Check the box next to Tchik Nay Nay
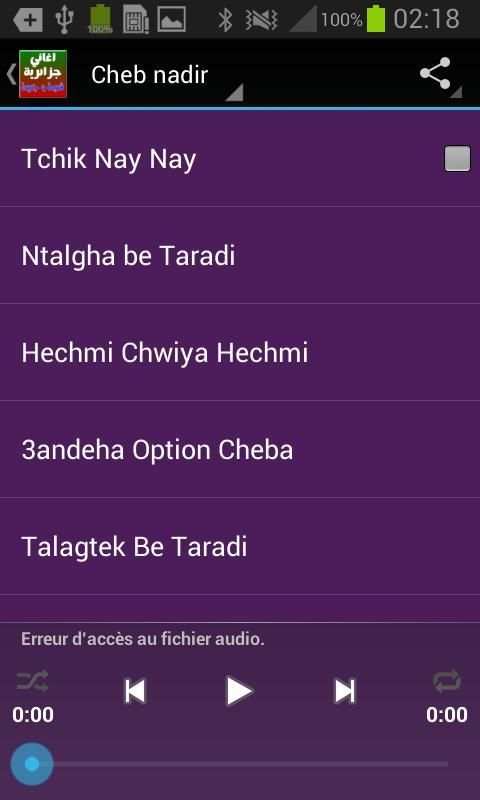 [457, 159]
